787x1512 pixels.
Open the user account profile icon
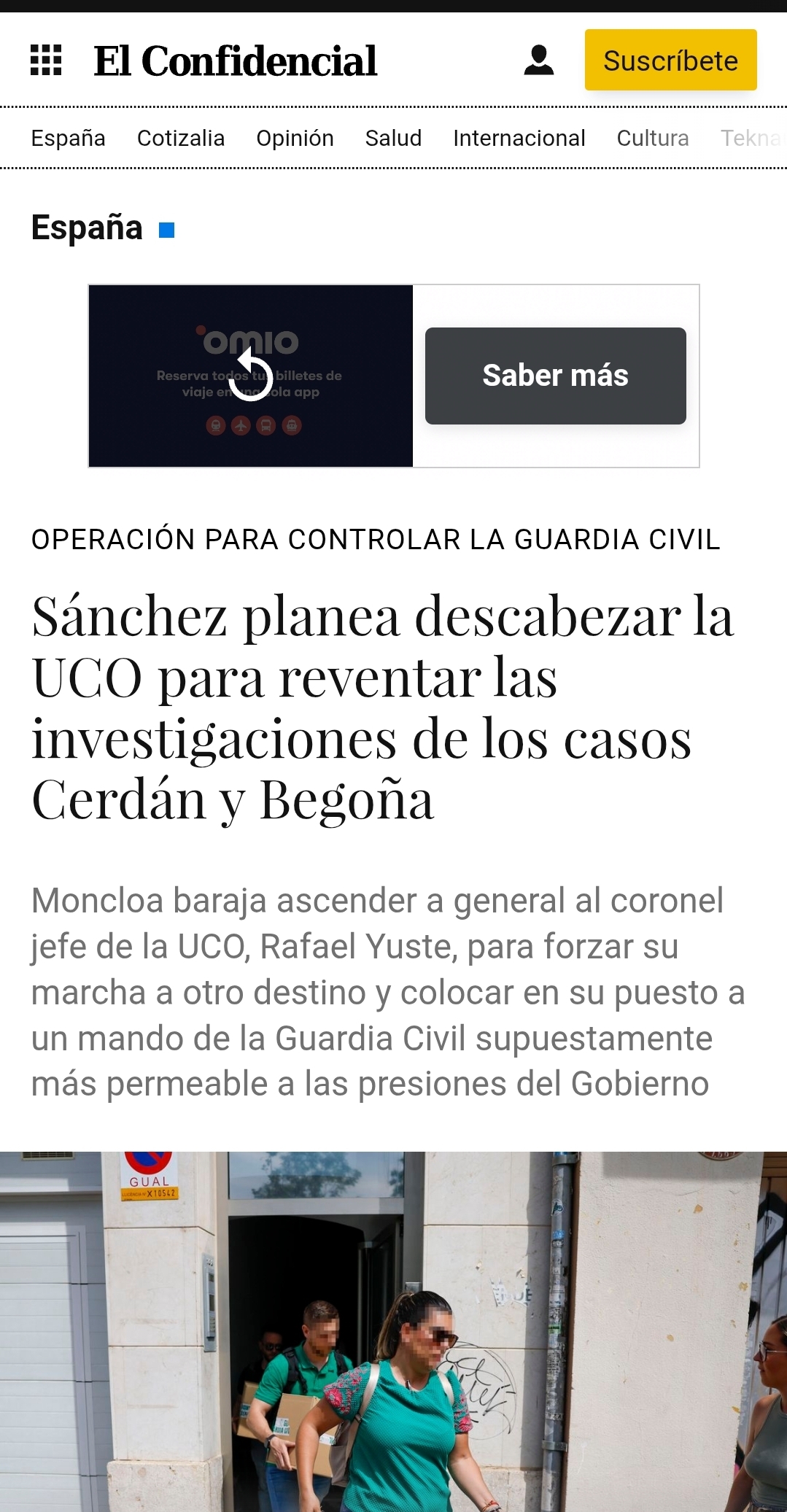tap(539, 60)
